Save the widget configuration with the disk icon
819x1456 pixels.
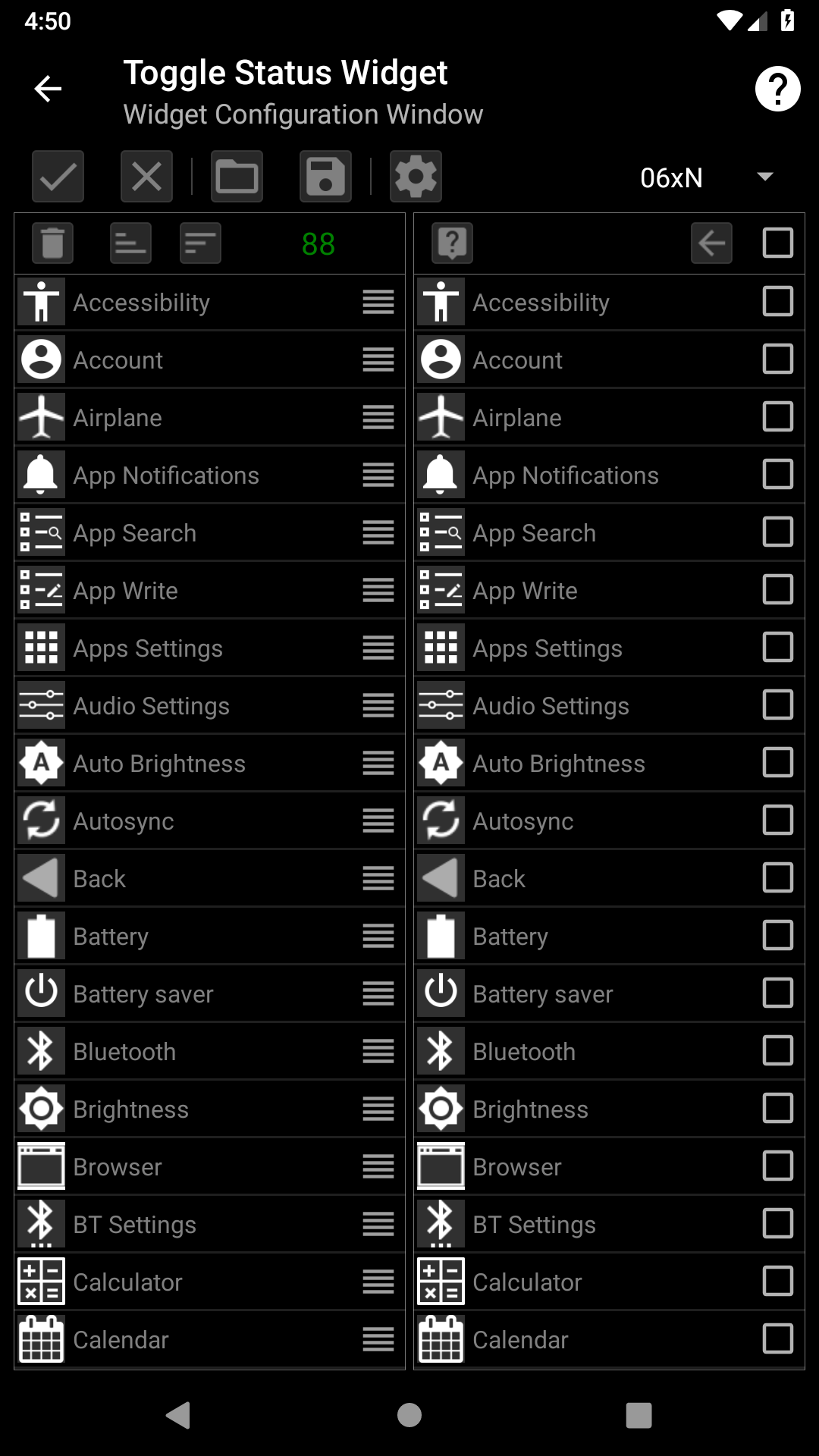(325, 176)
